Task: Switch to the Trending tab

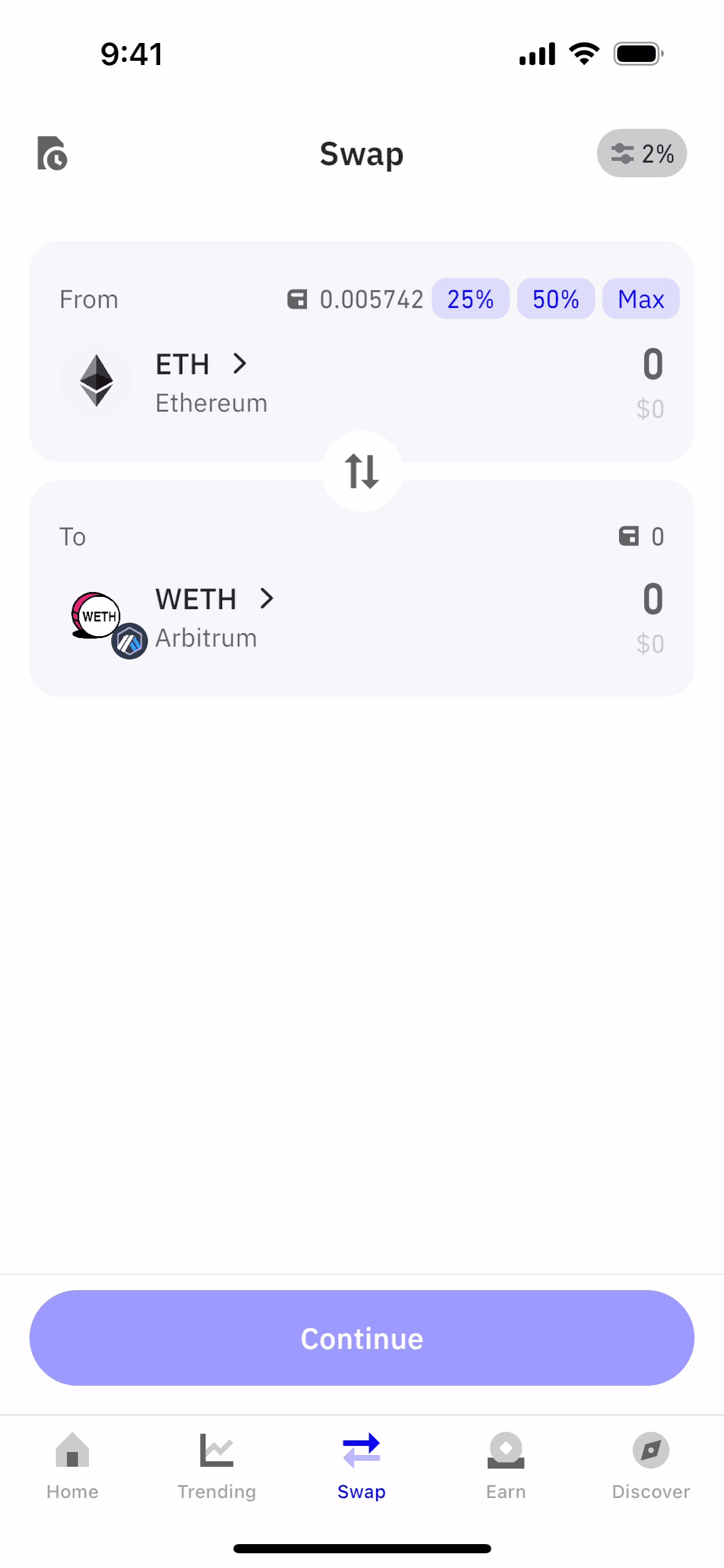Action: (217, 1466)
